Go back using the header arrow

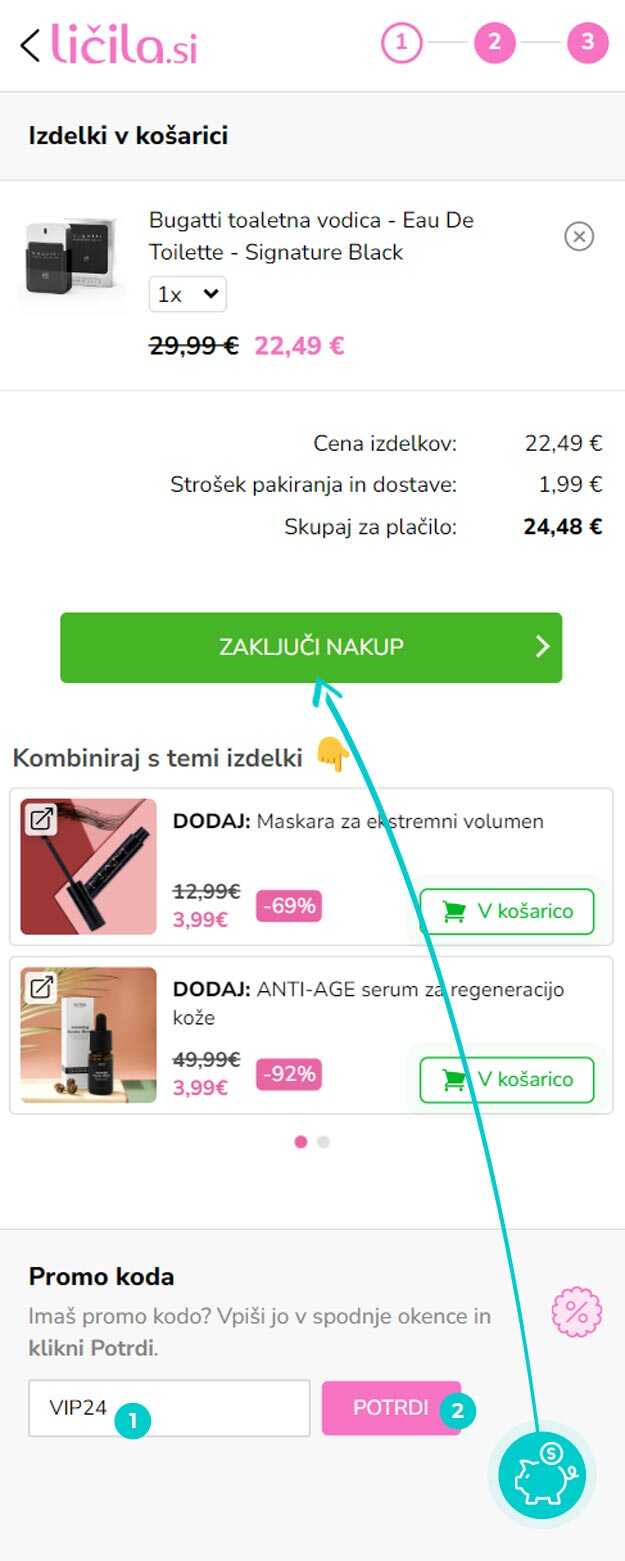[x=30, y=45]
